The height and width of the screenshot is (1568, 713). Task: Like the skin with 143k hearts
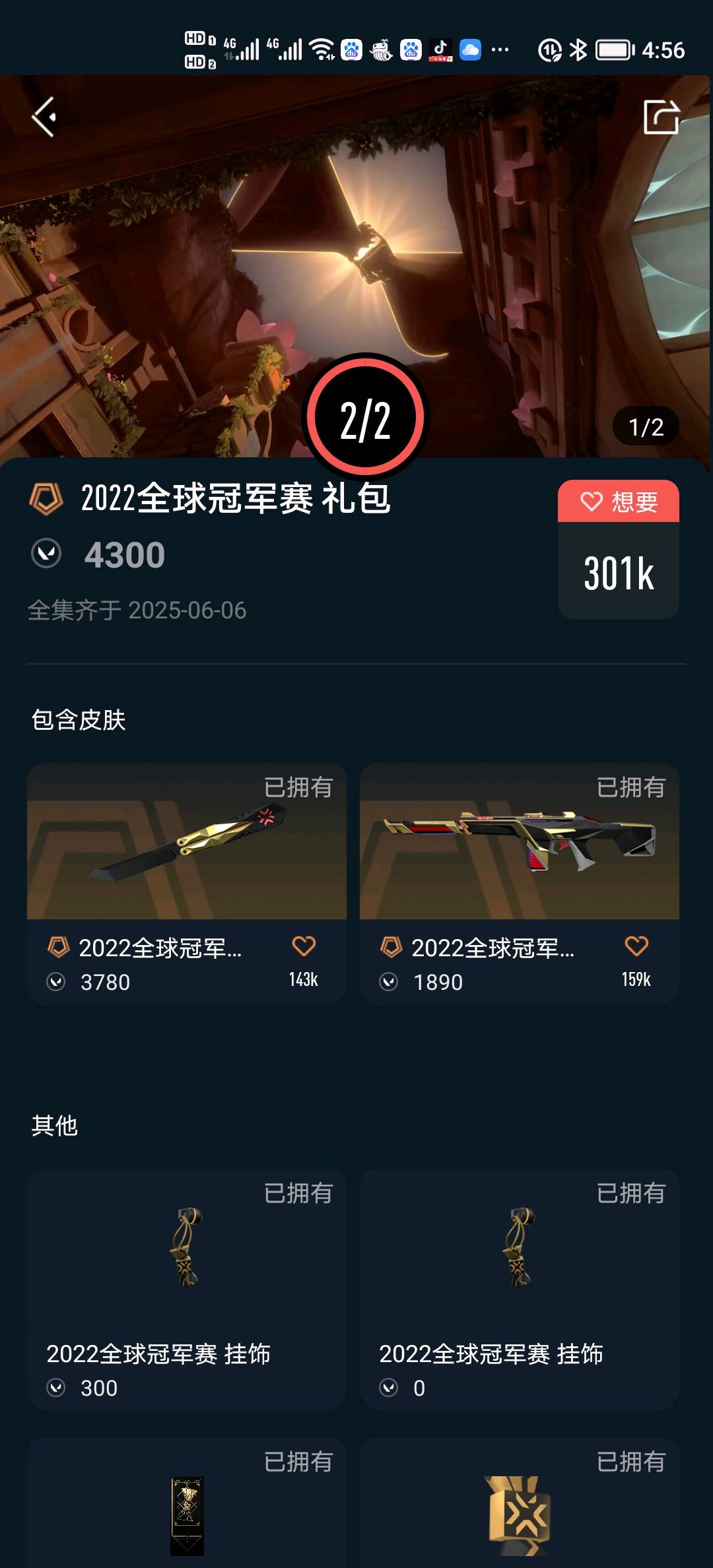304,946
